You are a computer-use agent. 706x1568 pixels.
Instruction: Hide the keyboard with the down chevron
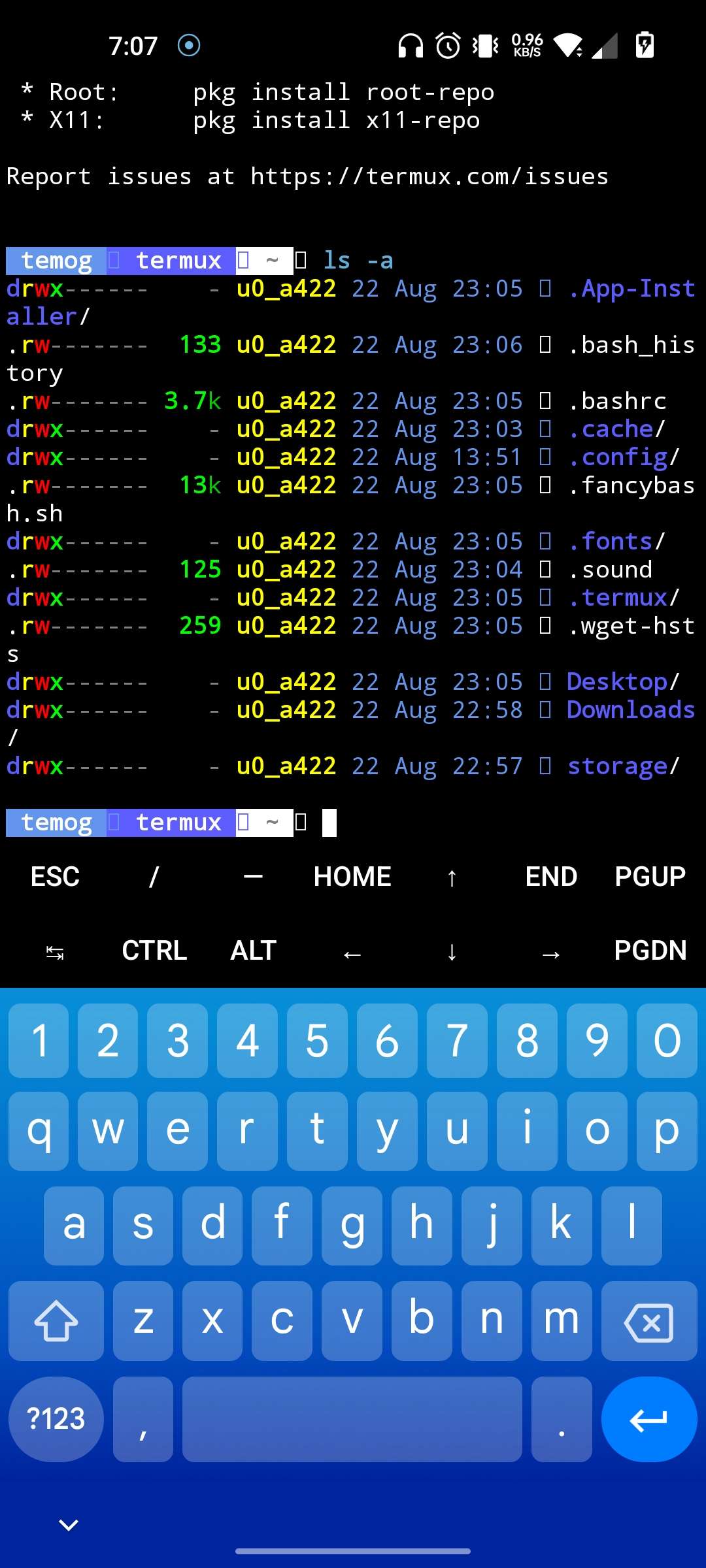69,1525
